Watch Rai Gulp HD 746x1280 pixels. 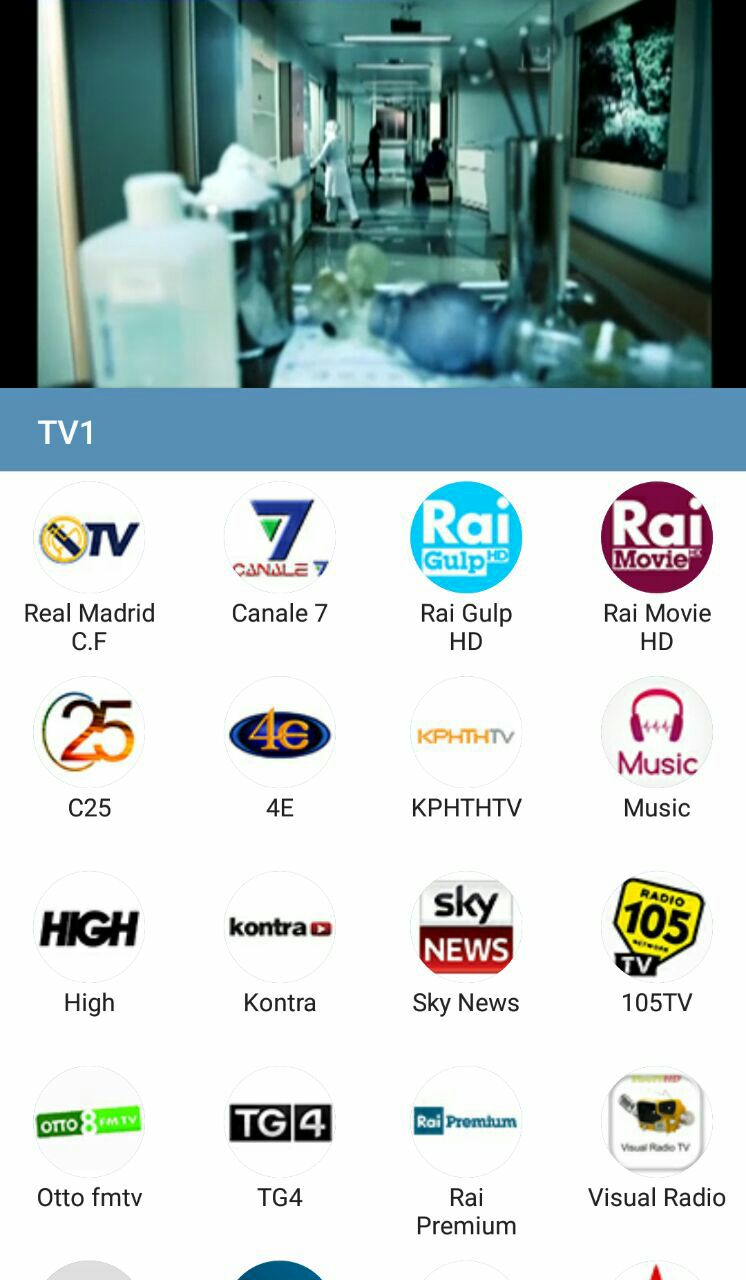[x=466, y=538]
